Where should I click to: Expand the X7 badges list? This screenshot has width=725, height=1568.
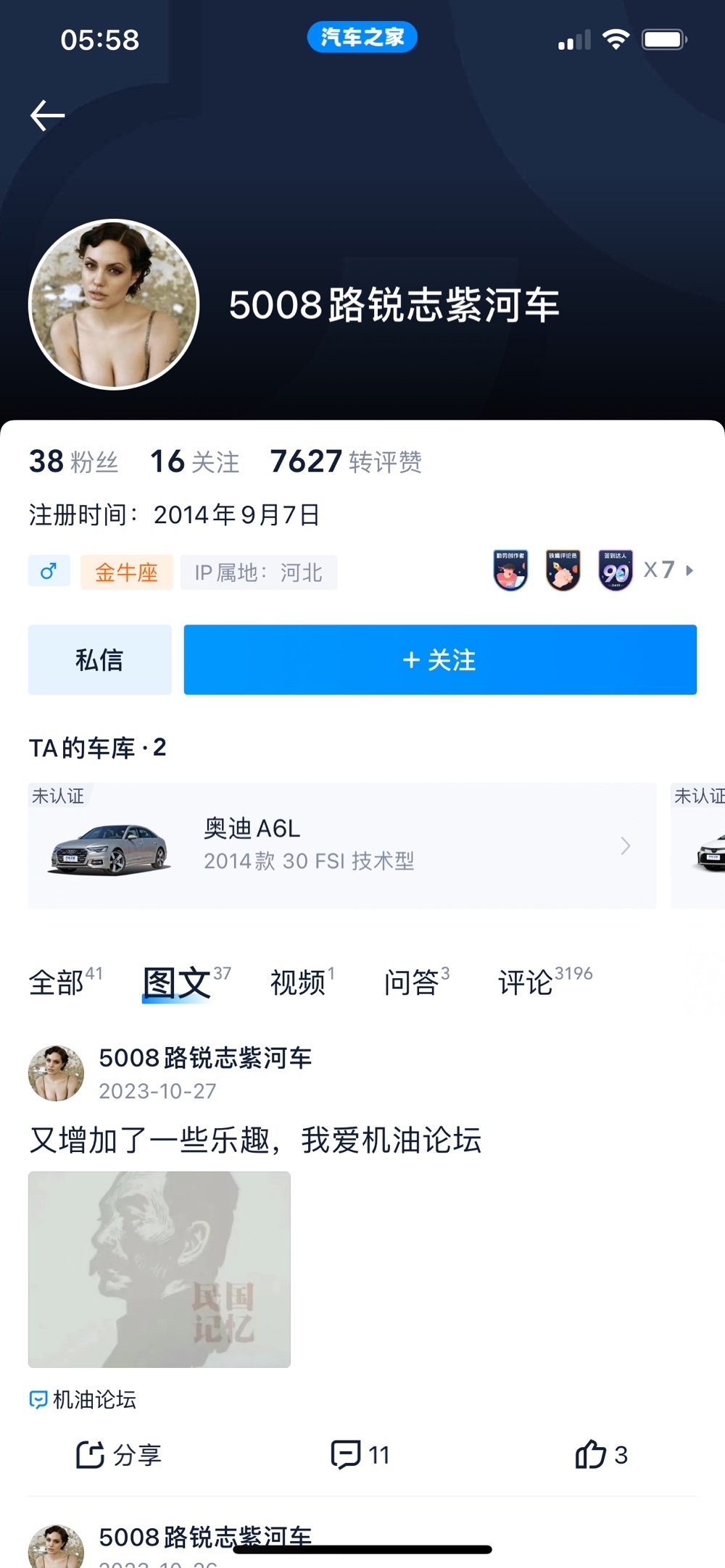point(668,570)
